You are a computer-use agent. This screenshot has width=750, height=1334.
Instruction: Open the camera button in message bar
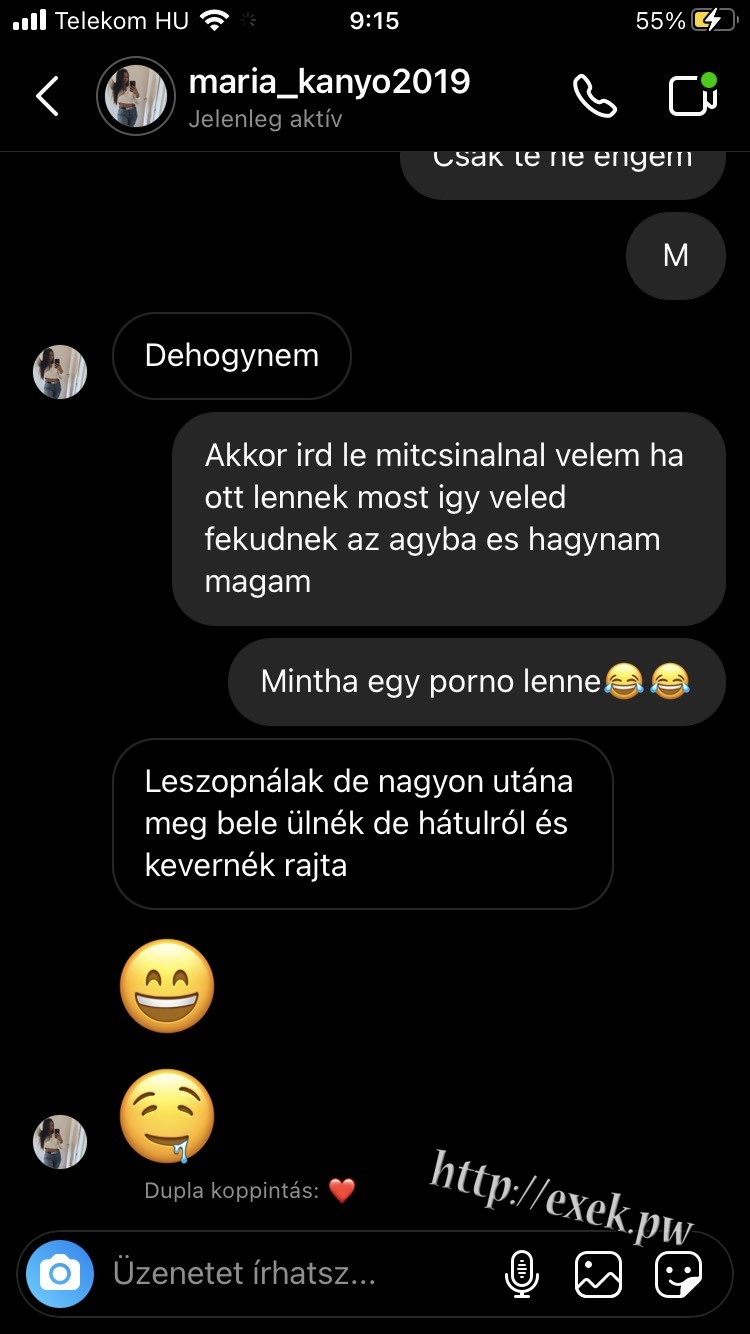[60, 1274]
